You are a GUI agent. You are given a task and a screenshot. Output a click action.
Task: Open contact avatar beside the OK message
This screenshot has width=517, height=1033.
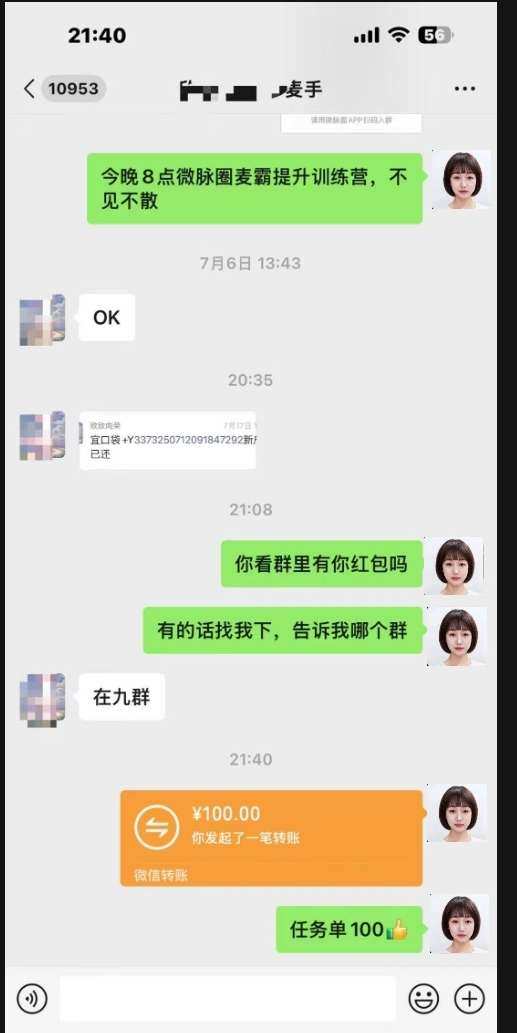[x=42, y=320]
